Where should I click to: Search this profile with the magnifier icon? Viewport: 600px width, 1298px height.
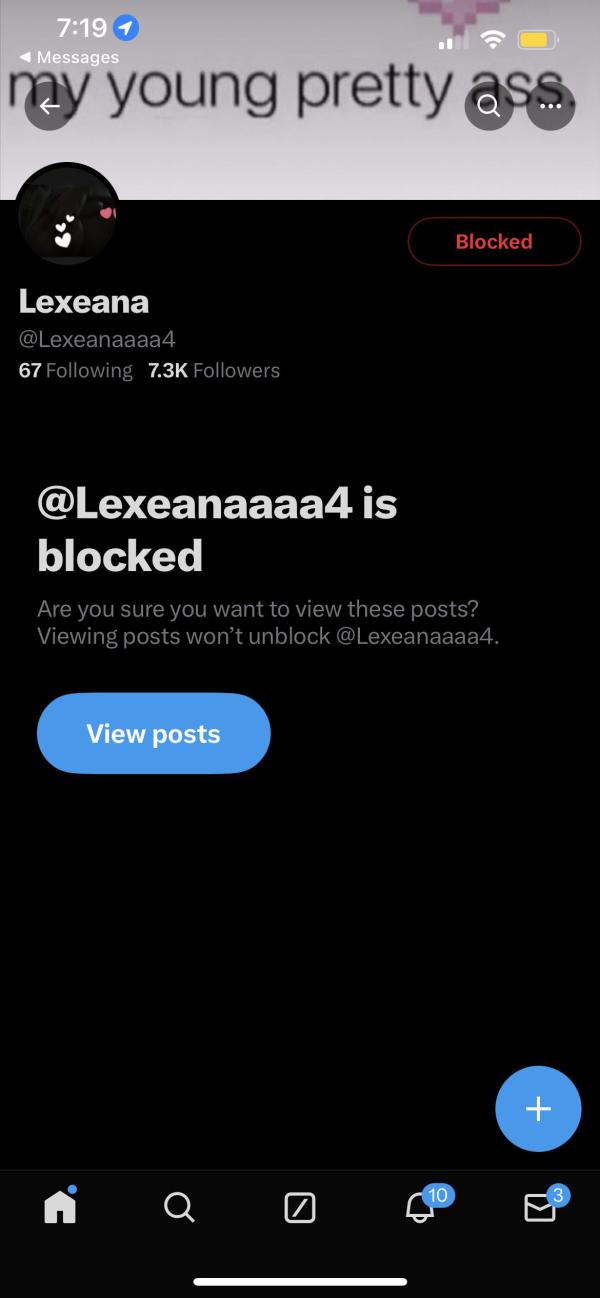489,106
